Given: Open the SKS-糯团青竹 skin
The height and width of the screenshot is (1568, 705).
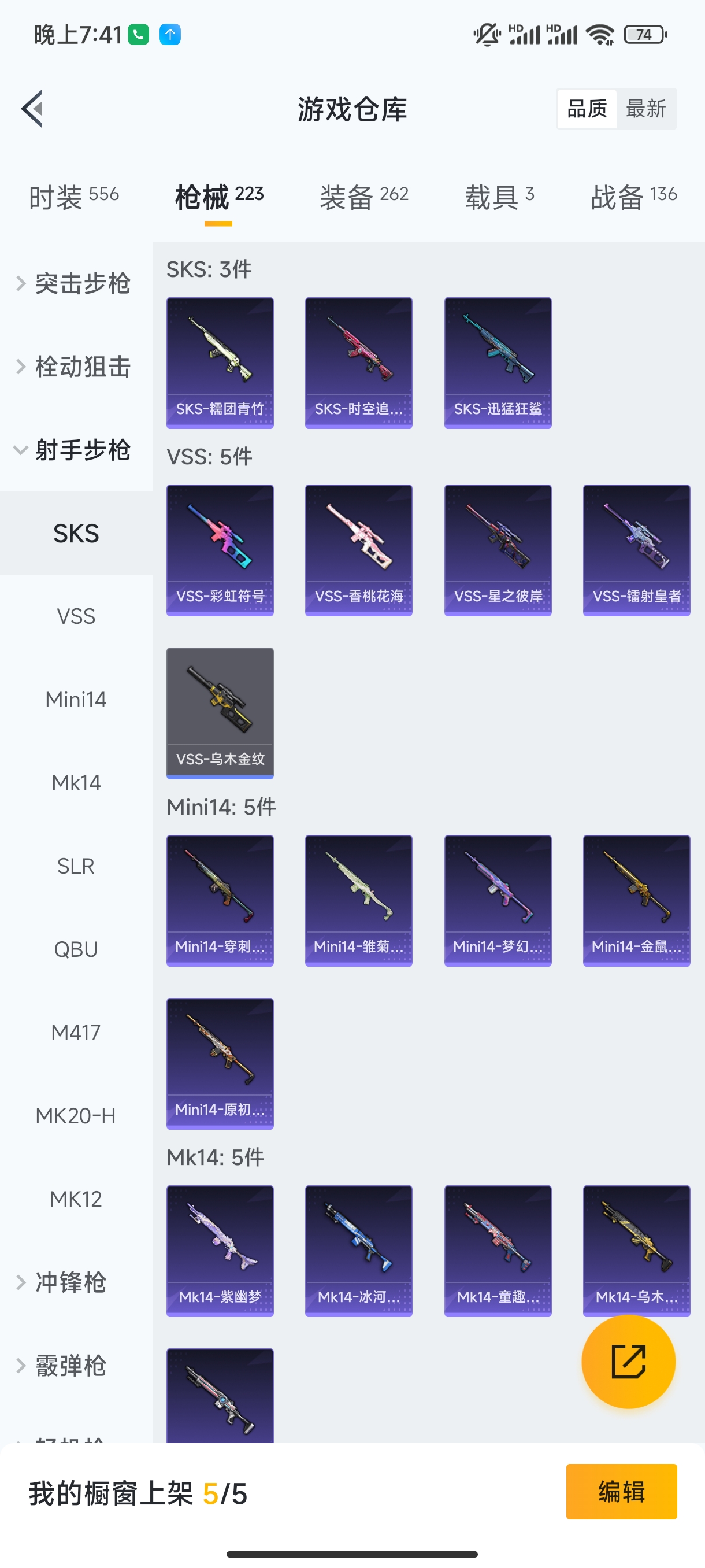Looking at the screenshot, I should point(220,363).
